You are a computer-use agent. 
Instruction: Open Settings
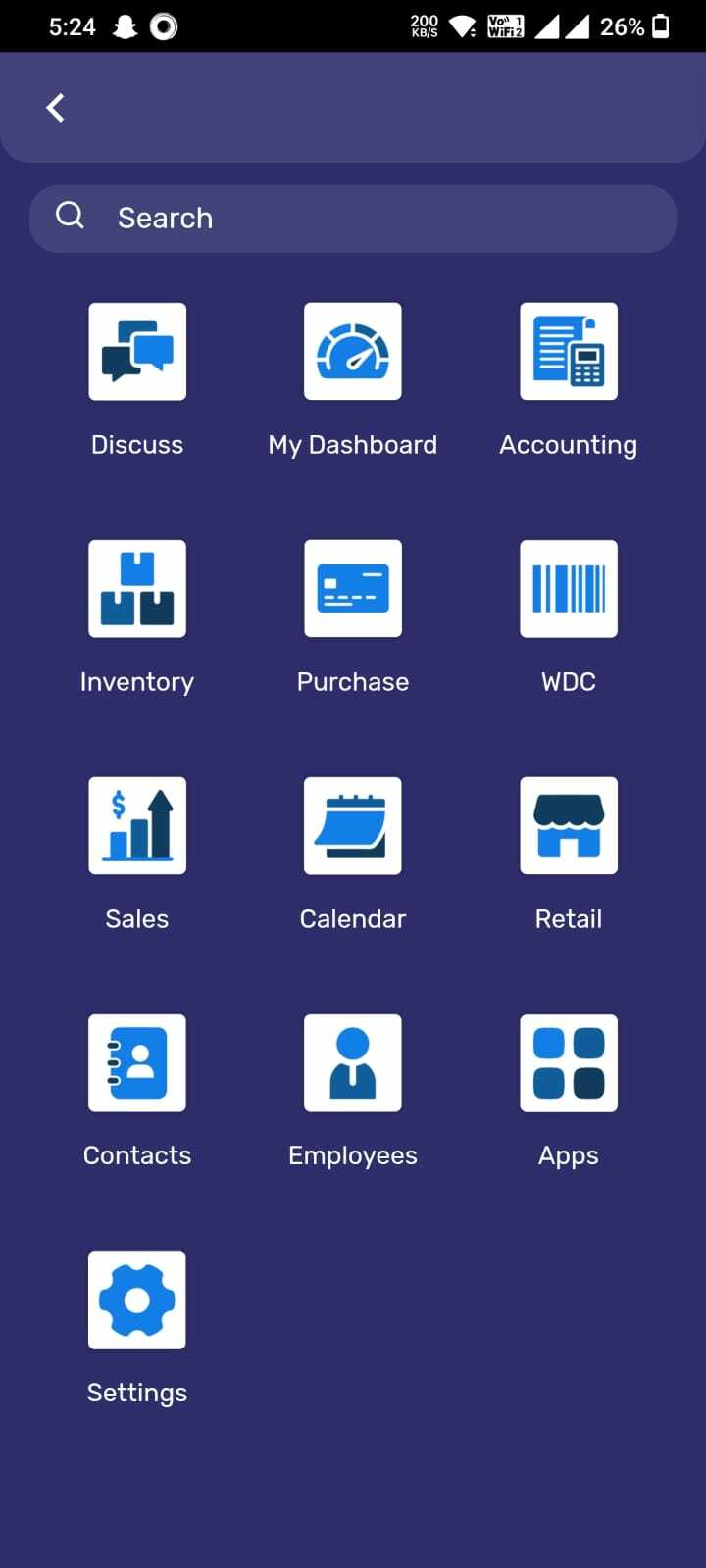click(x=137, y=1300)
